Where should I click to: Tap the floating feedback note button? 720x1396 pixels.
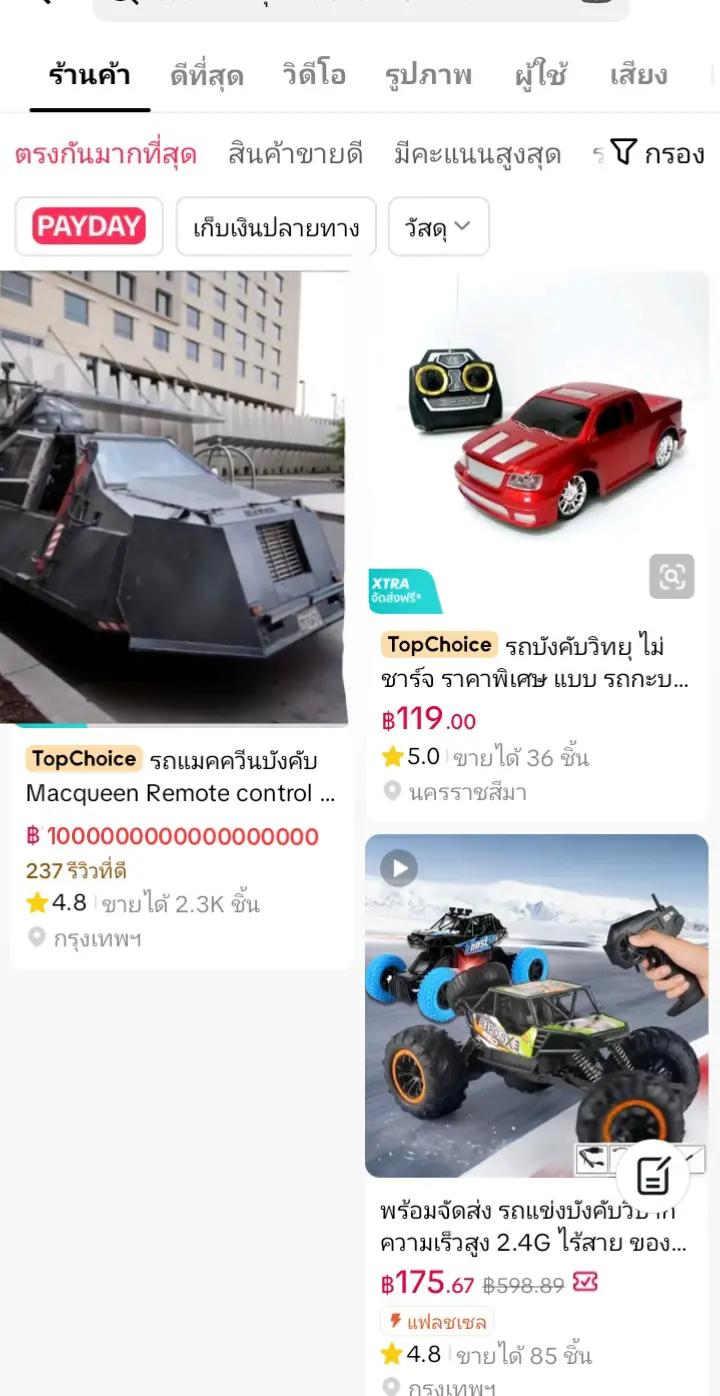coord(653,1176)
